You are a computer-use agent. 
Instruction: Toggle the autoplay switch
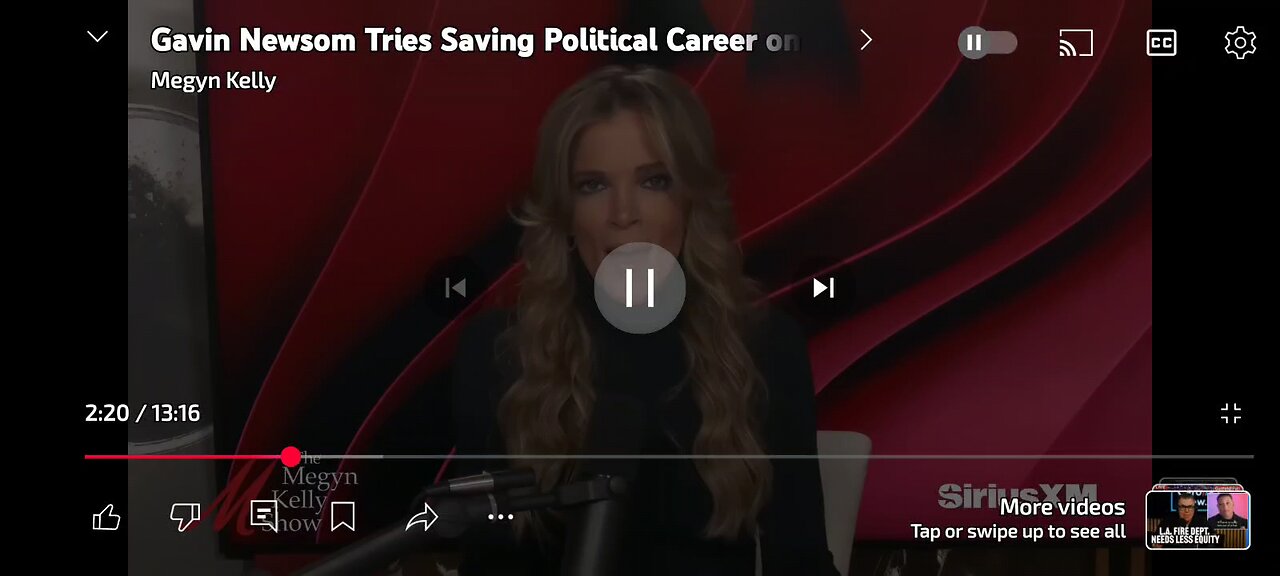(x=987, y=42)
